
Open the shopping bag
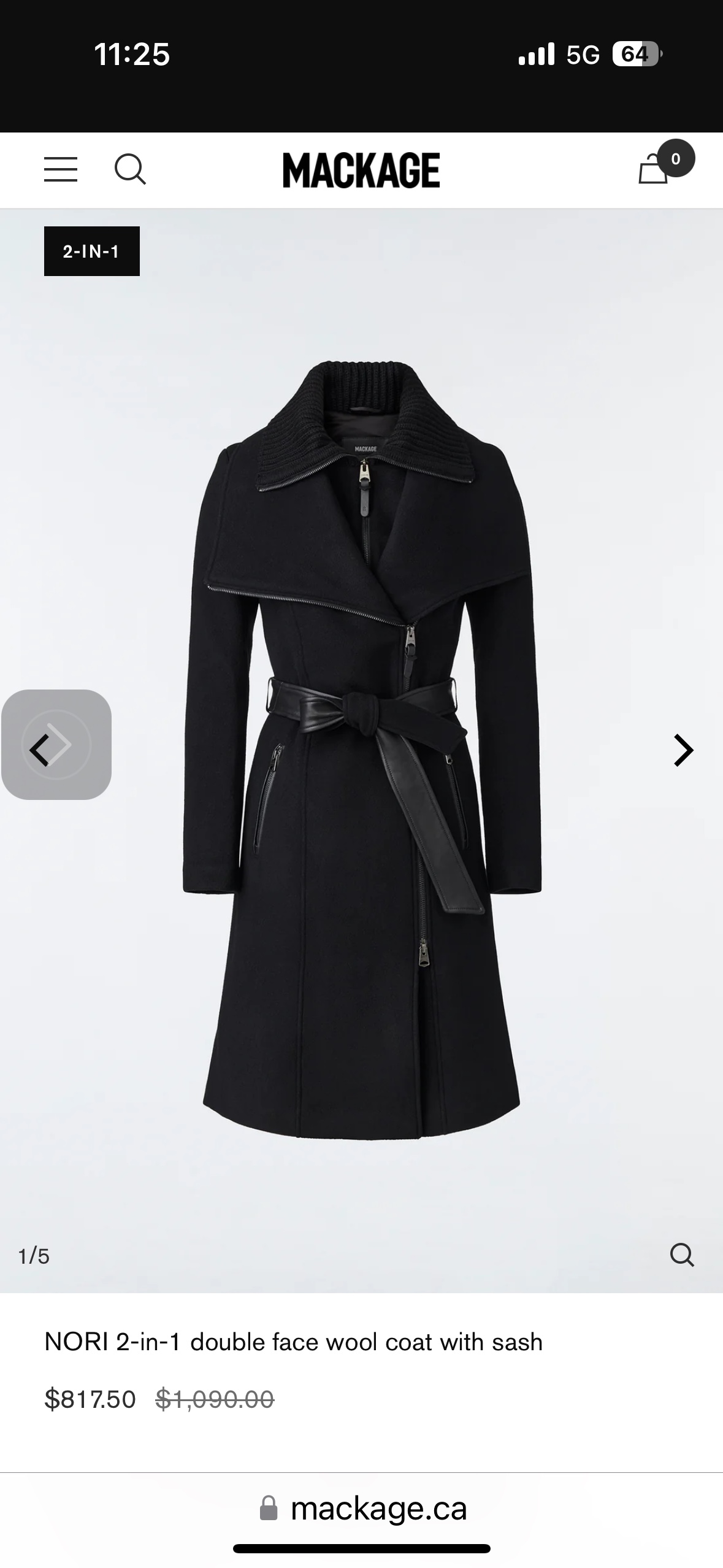[654, 169]
